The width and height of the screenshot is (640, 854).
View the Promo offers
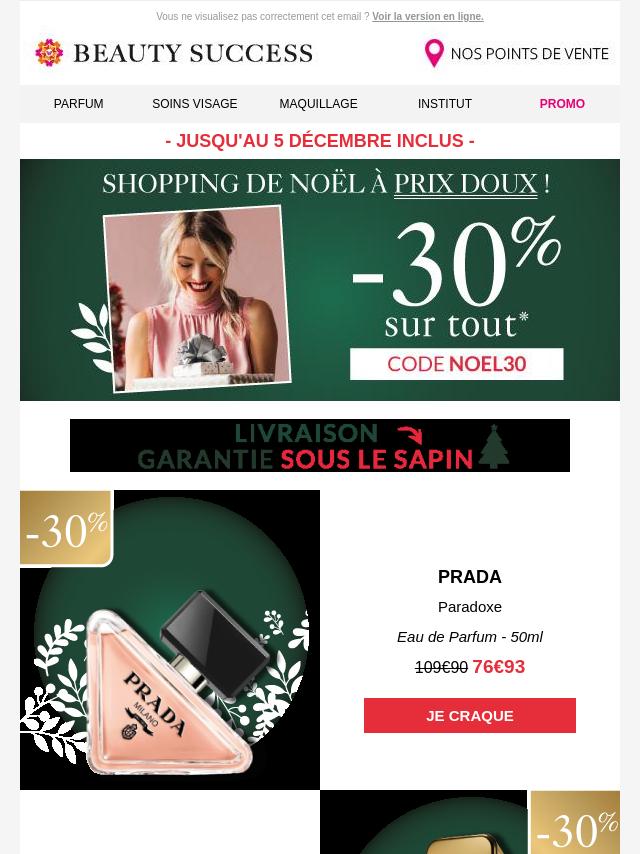[x=562, y=104]
